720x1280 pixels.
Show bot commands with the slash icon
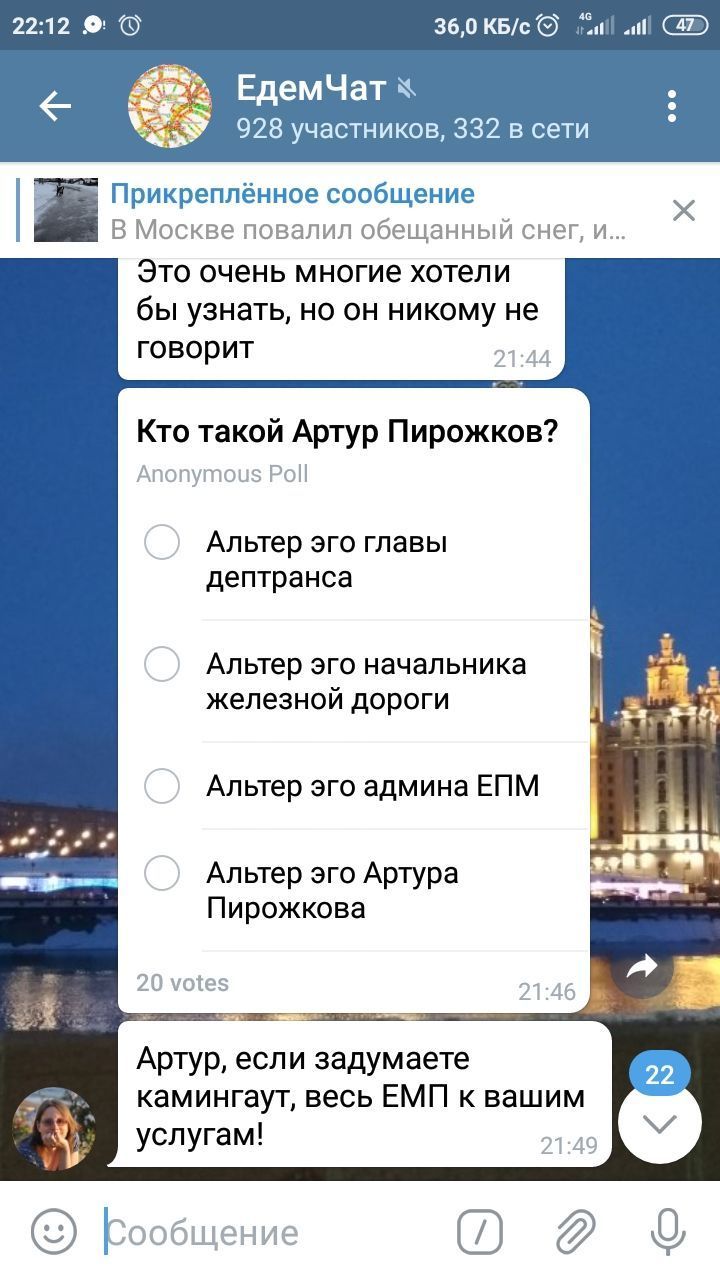click(480, 1231)
